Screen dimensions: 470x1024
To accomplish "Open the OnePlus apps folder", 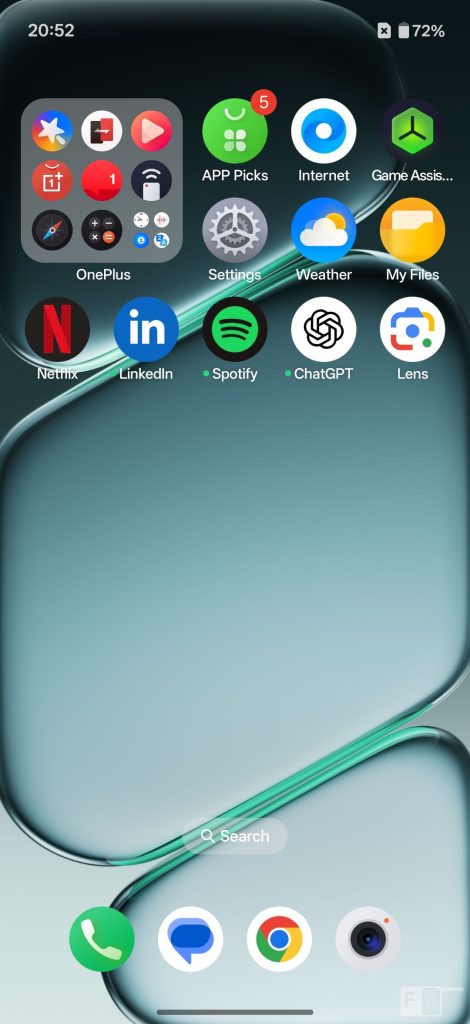I will point(102,180).
